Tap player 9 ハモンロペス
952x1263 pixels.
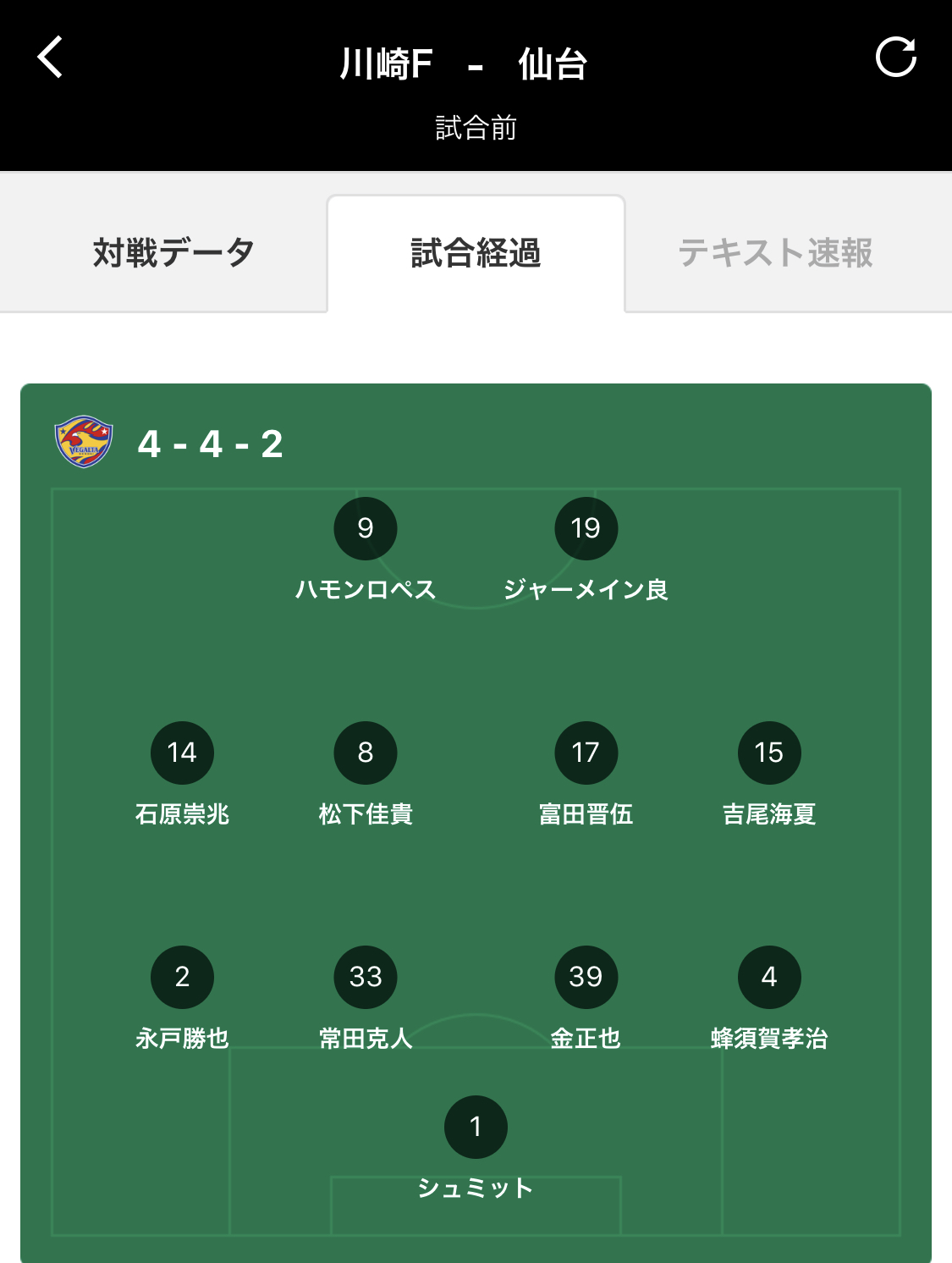point(366,550)
